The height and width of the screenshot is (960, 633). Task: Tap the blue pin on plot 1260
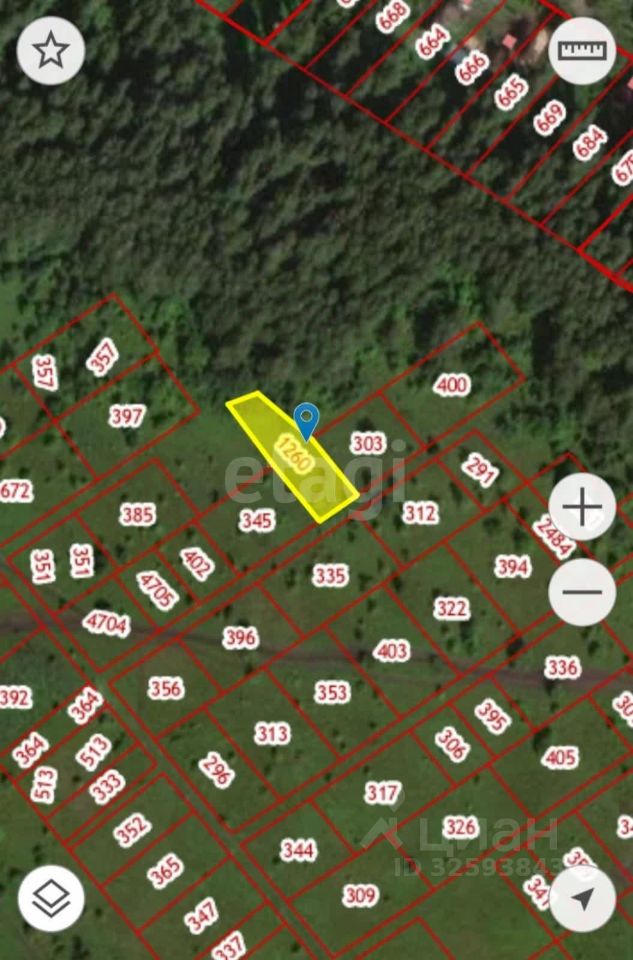point(306,420)
